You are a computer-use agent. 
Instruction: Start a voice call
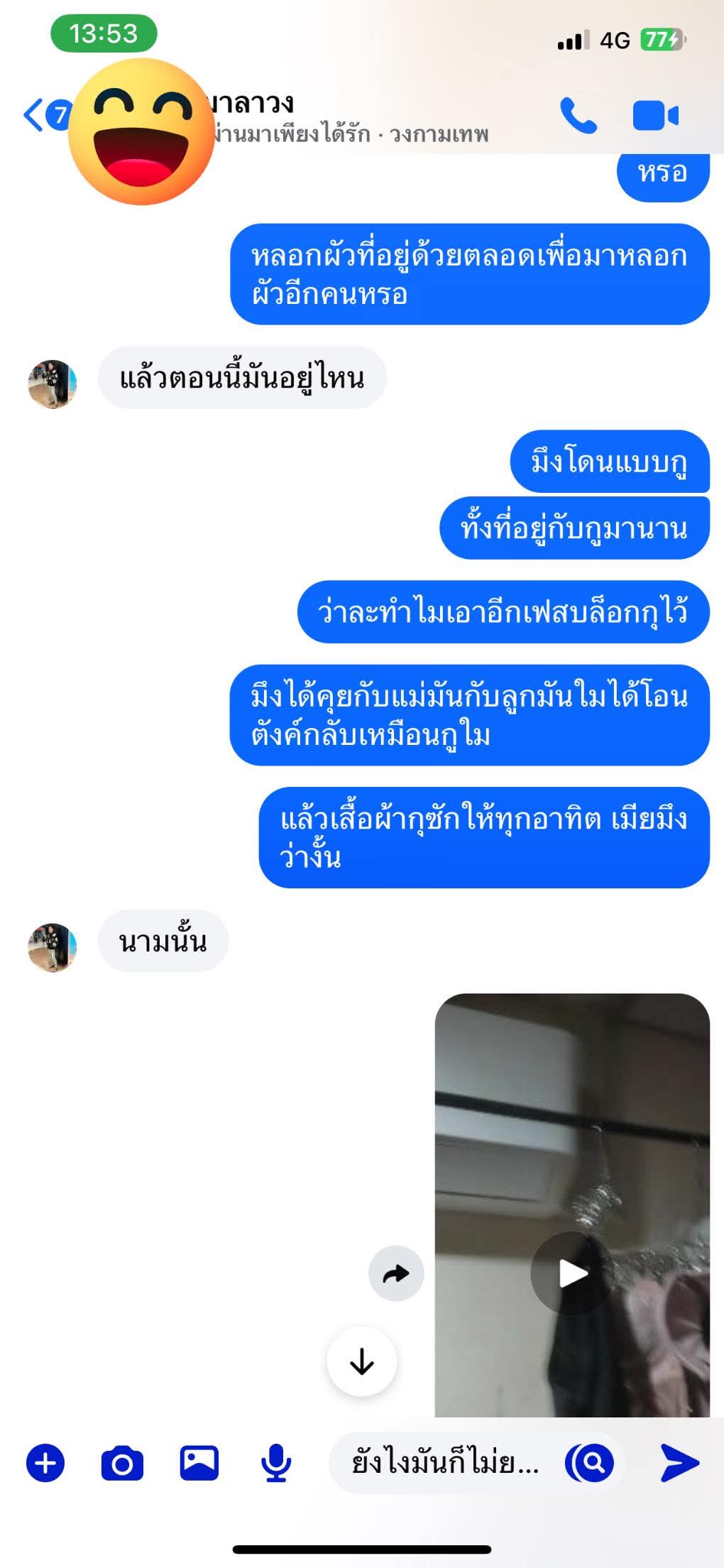pos(578,116)
